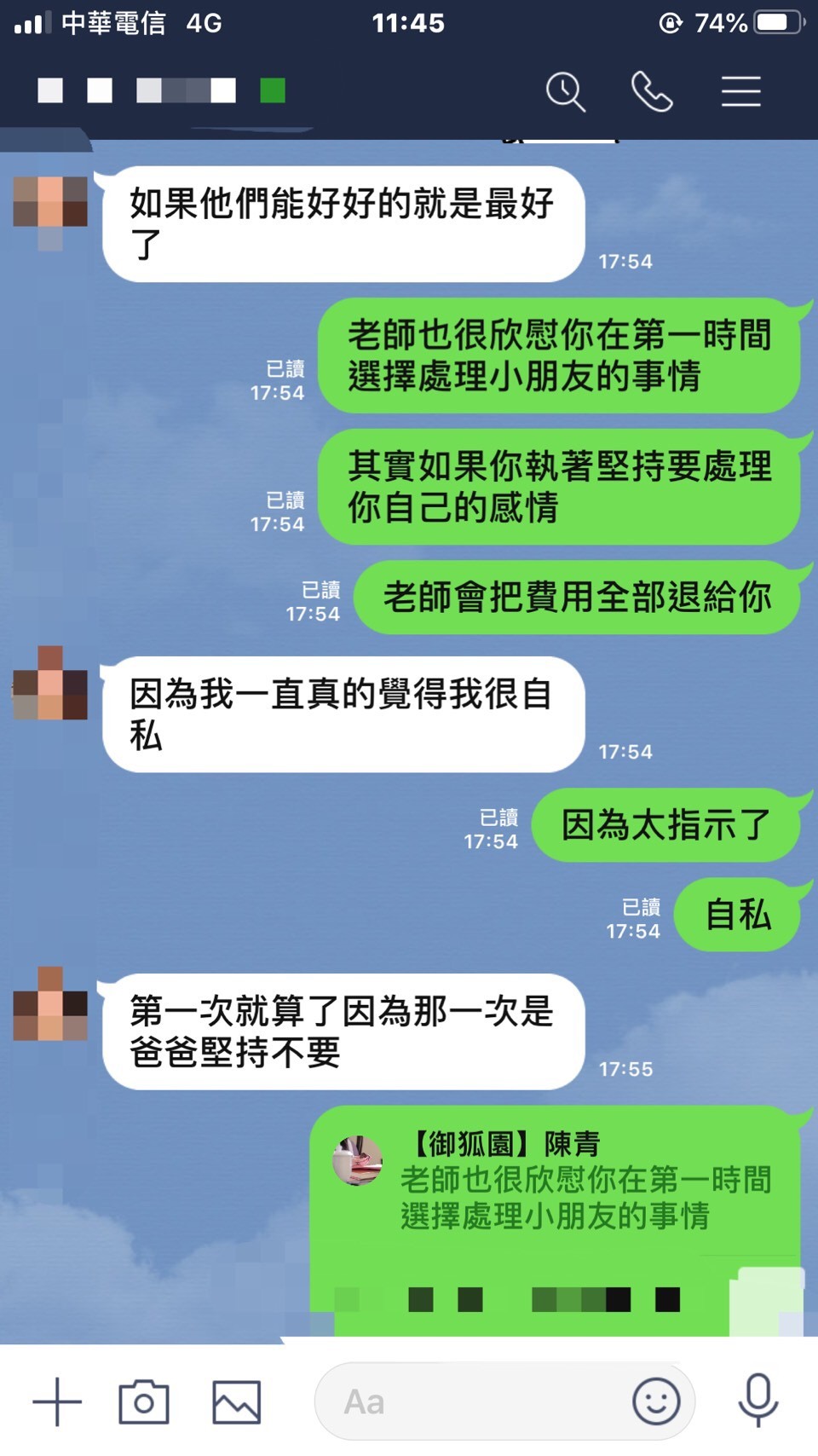
Task: Record a voice message with the microphone
Action: pos(758,1400)
